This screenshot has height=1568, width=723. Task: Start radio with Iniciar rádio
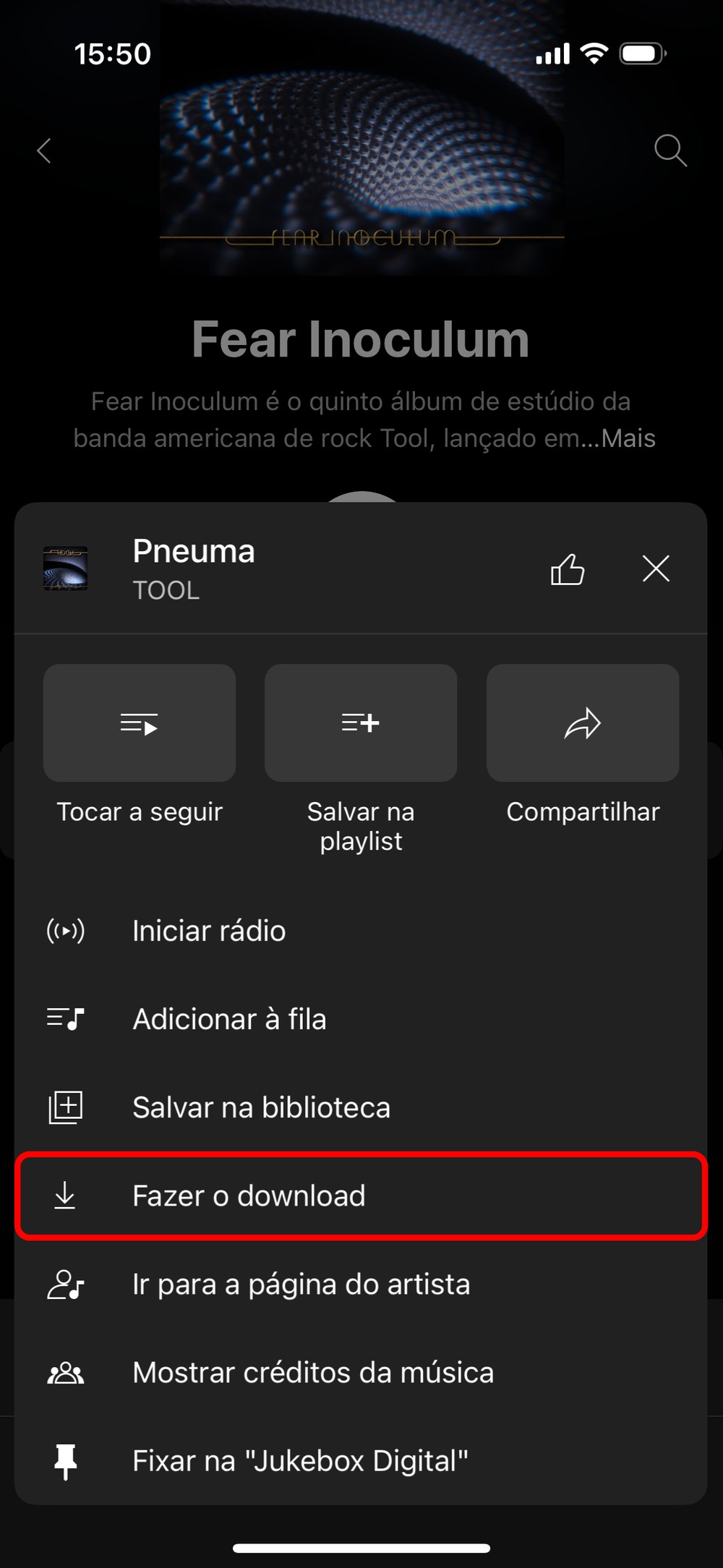[x=209, y=931]
